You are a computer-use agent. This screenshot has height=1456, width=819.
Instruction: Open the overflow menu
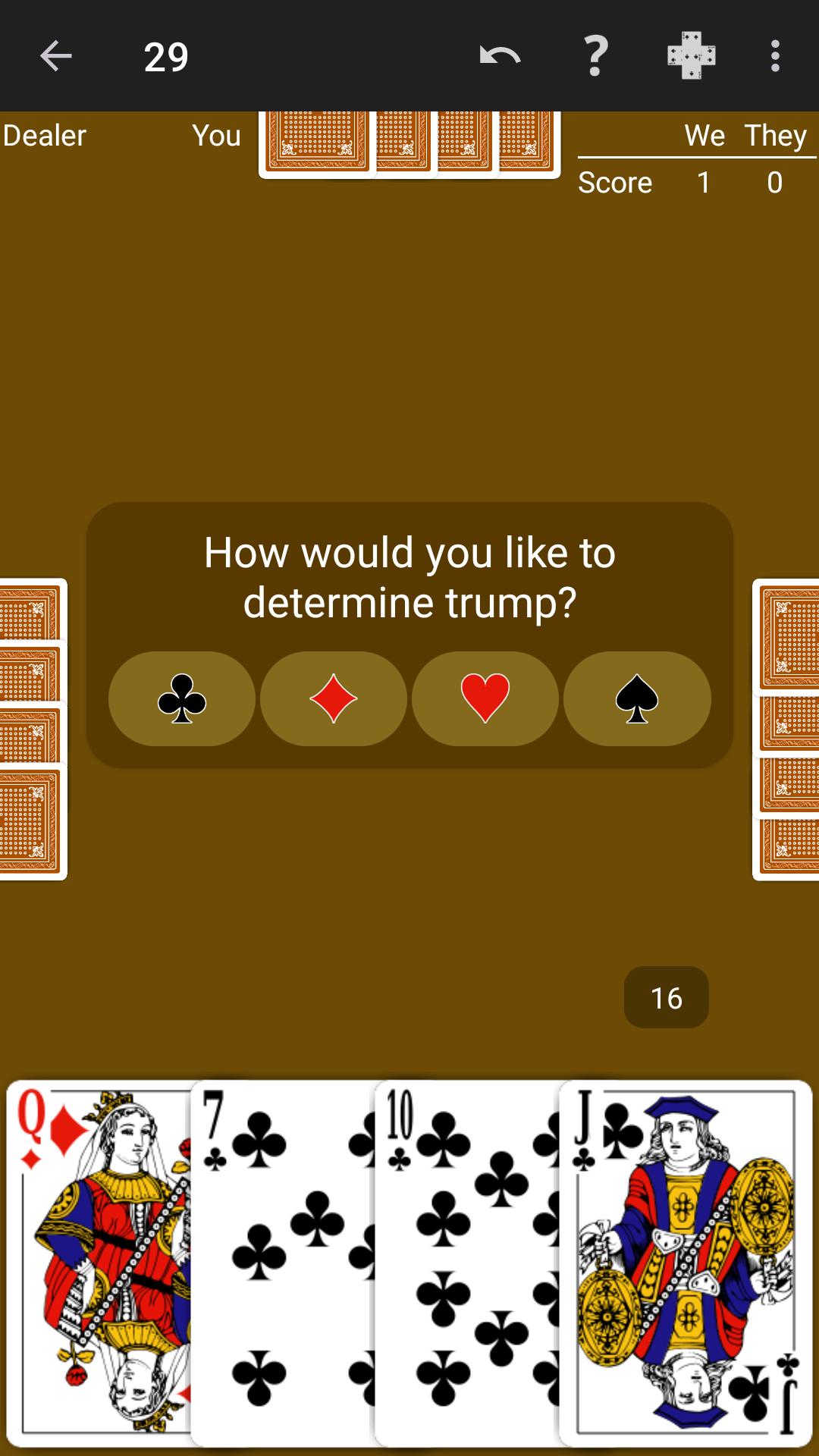774,56
